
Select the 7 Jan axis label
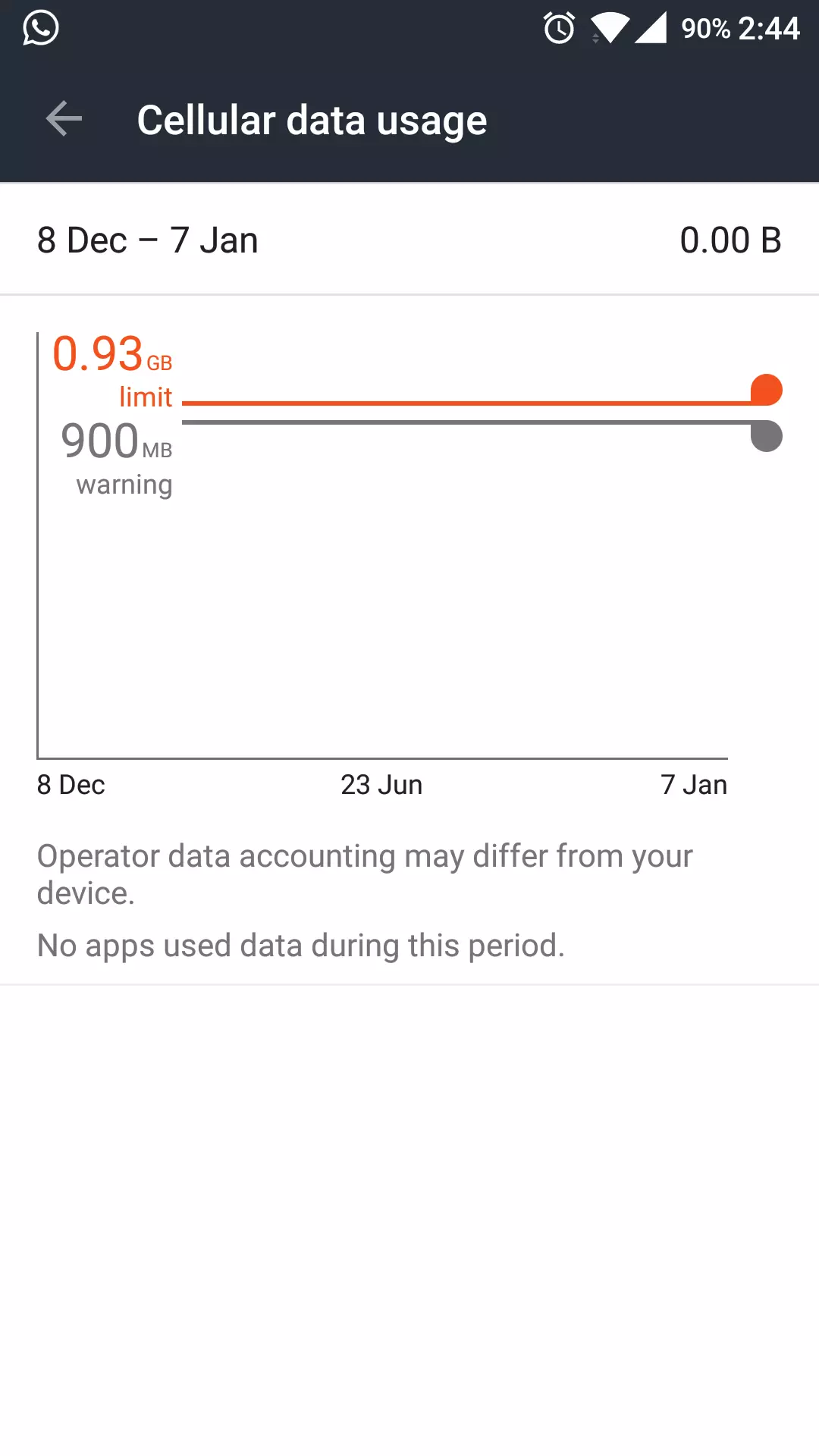pos(694,784)
